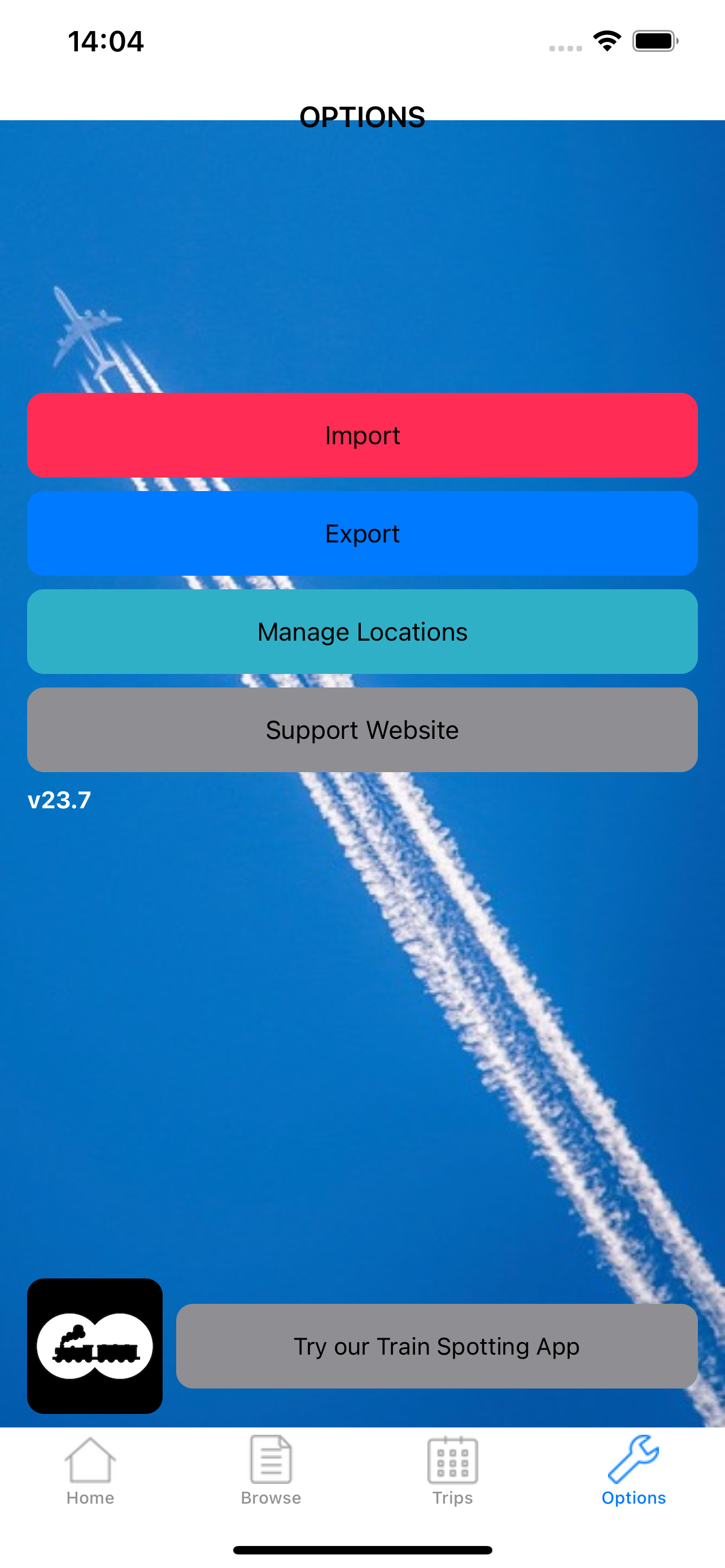Select the Options tab
The image size is (725, 1568).
click(x=633, y=1470)
